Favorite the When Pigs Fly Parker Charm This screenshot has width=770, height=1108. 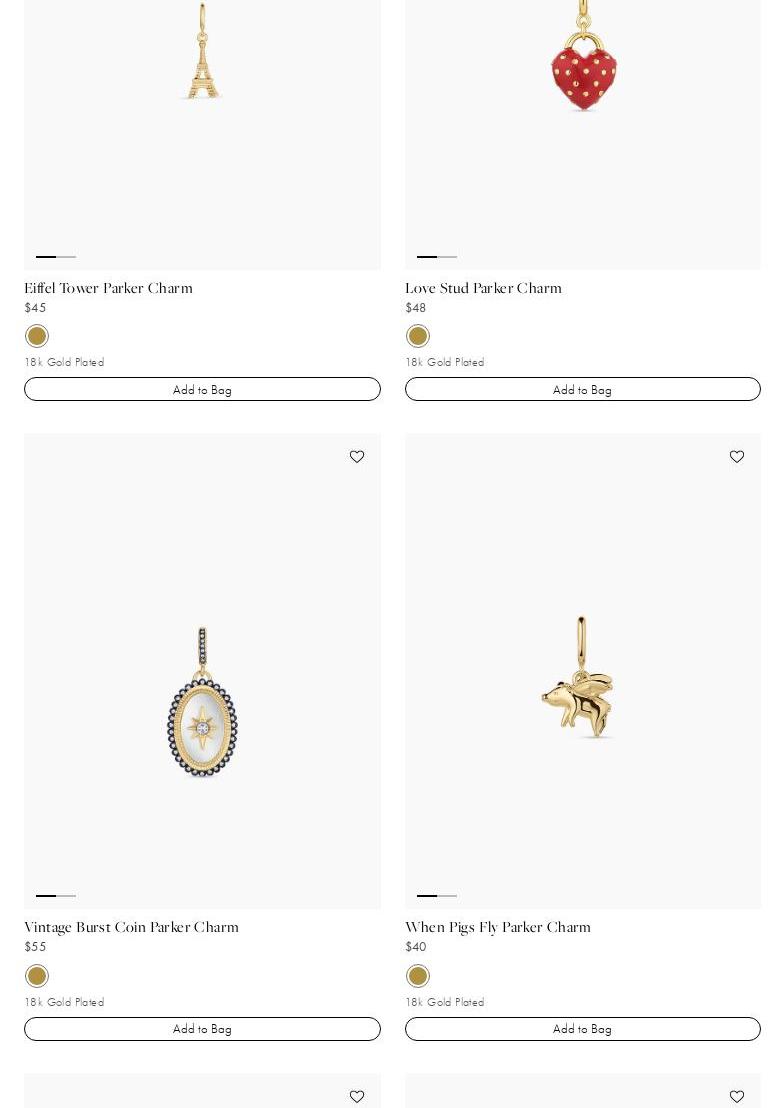[x=737, y=456]
